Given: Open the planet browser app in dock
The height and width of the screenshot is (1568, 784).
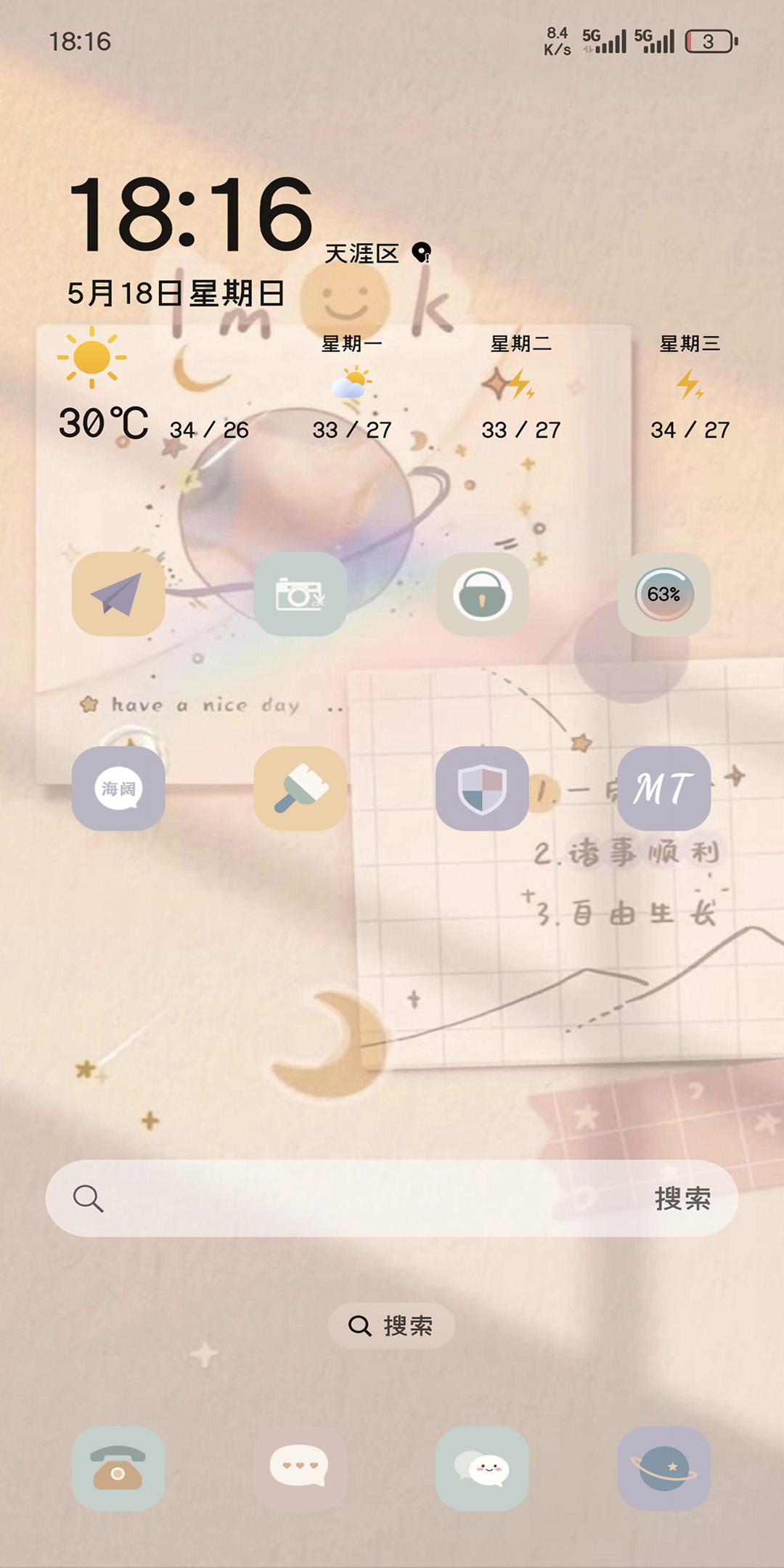Looking at the screenshot, I should 663,1468.
